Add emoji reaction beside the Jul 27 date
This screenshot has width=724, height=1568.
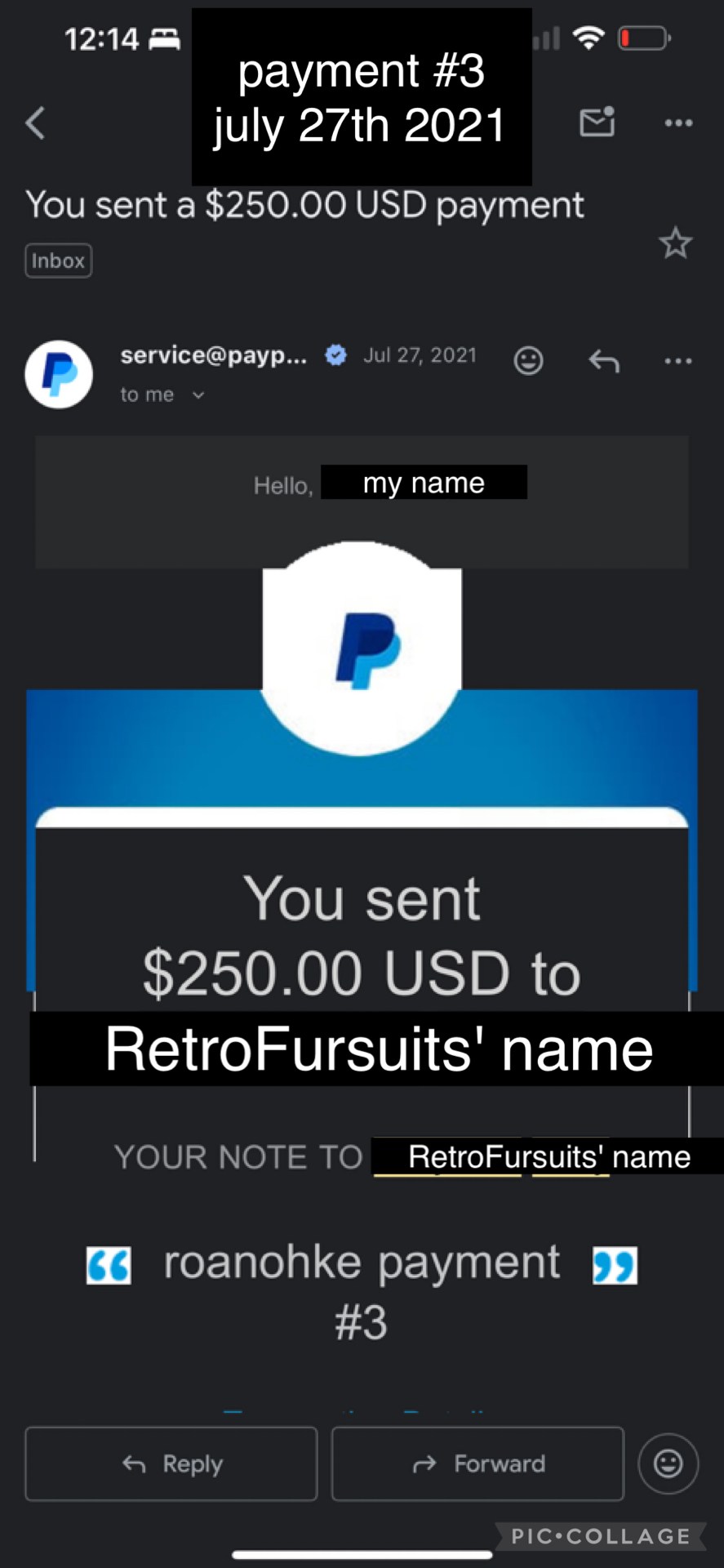[x=528, y=360]
